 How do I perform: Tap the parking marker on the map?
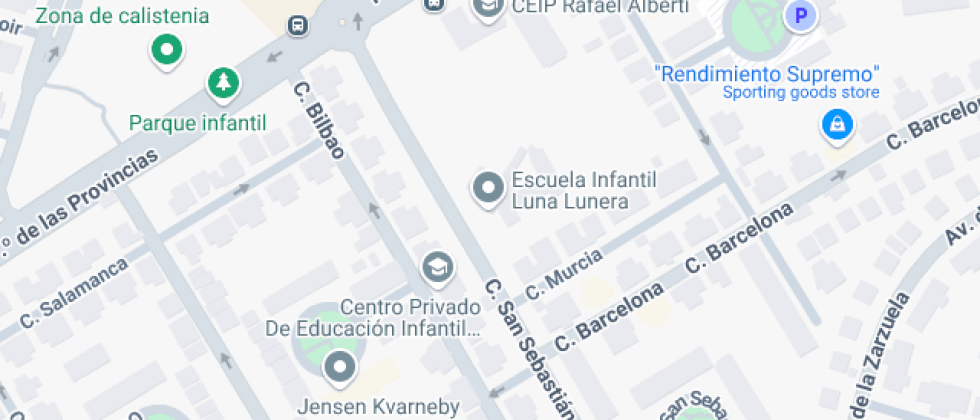[x=800, y=15]
